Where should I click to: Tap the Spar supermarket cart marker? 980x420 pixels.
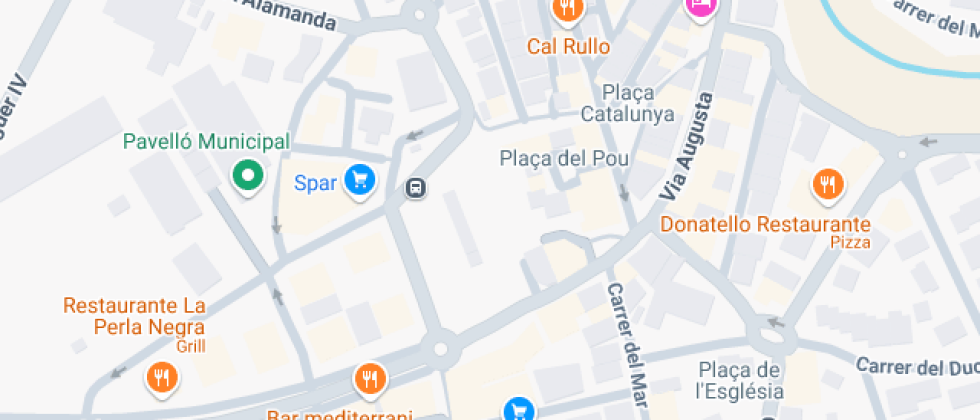pos(360,181)
